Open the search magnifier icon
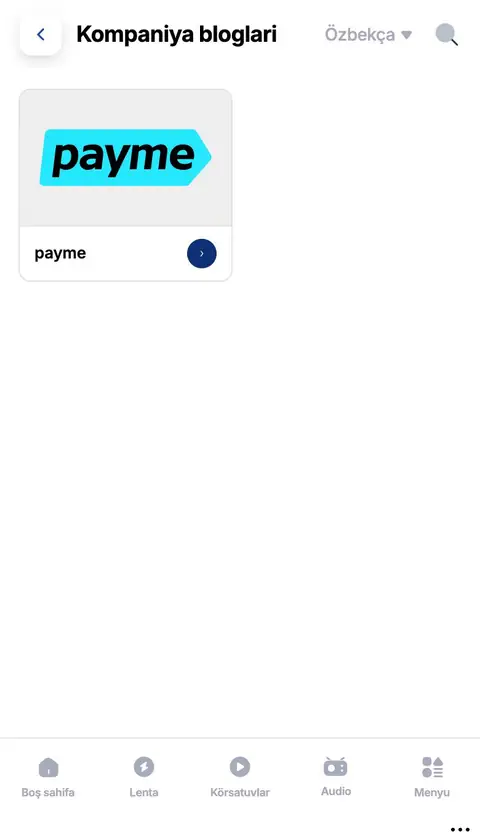Screen dimensions: 480x837 coord(446,35)
